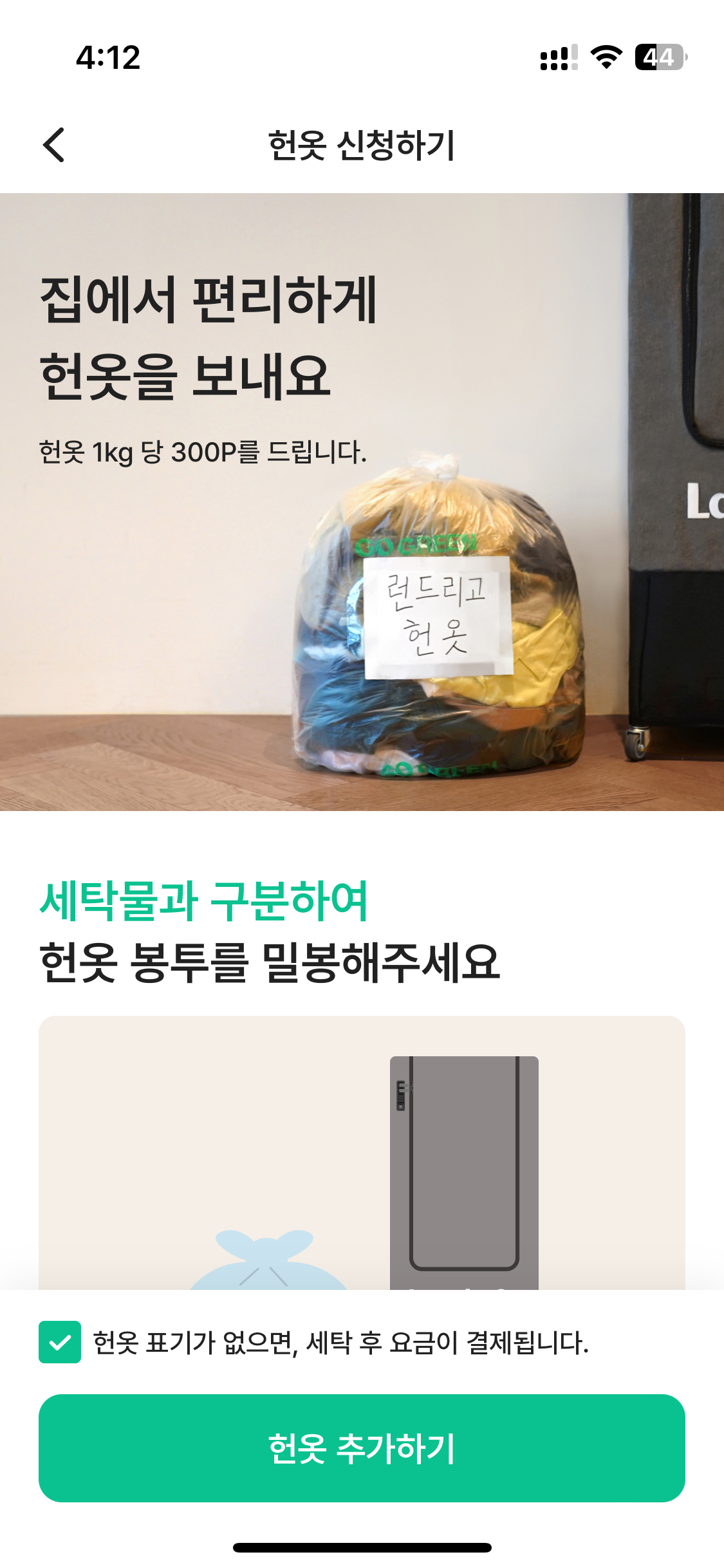Screen dimensions: 724x1568
Task: Tap the 헌옷 추가하기 button
Action: pos(362,1448)
